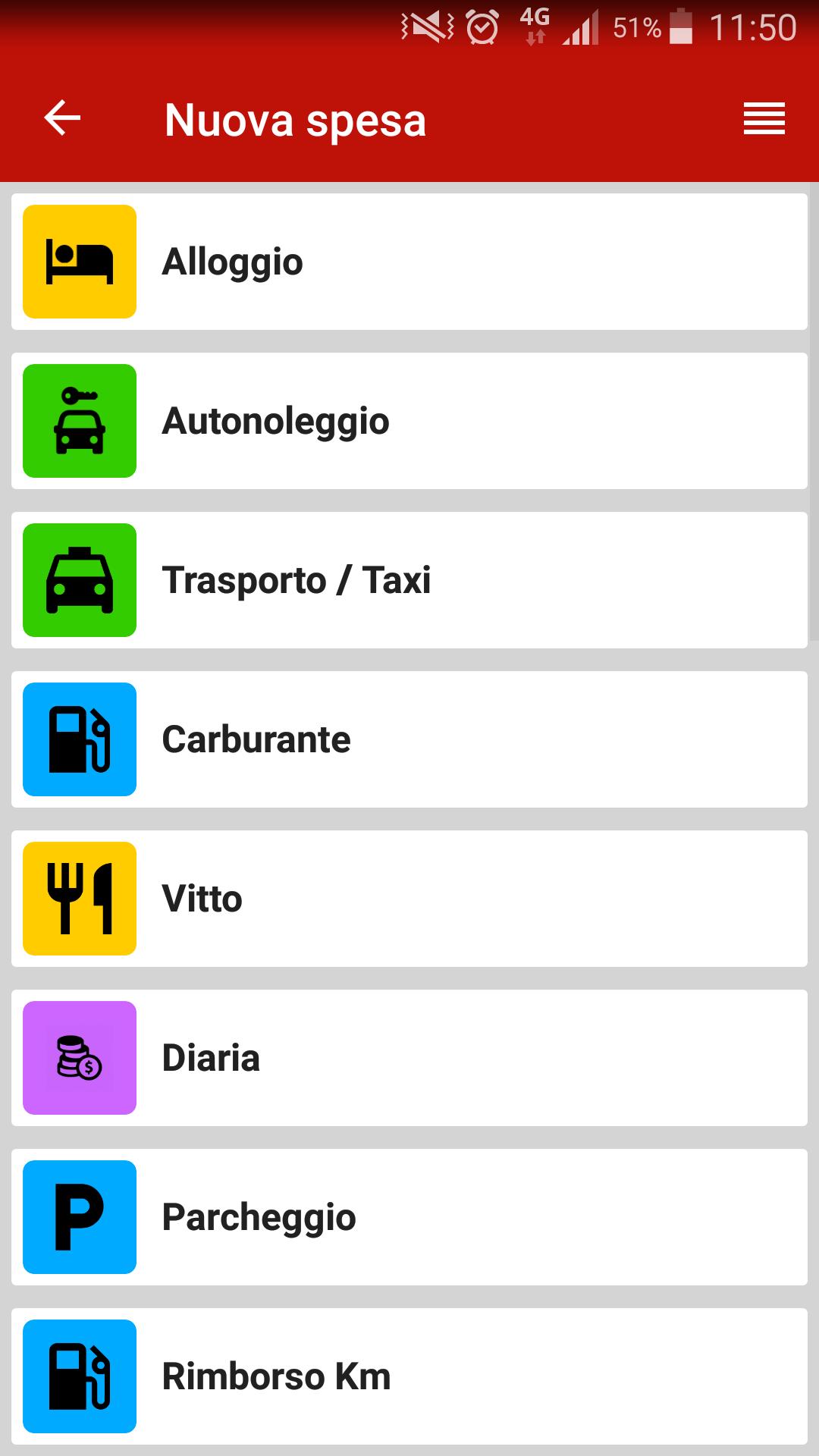Select the Alloggio expense category
The height and width of the screenshot is (1456, 819).
pos(409,262)
